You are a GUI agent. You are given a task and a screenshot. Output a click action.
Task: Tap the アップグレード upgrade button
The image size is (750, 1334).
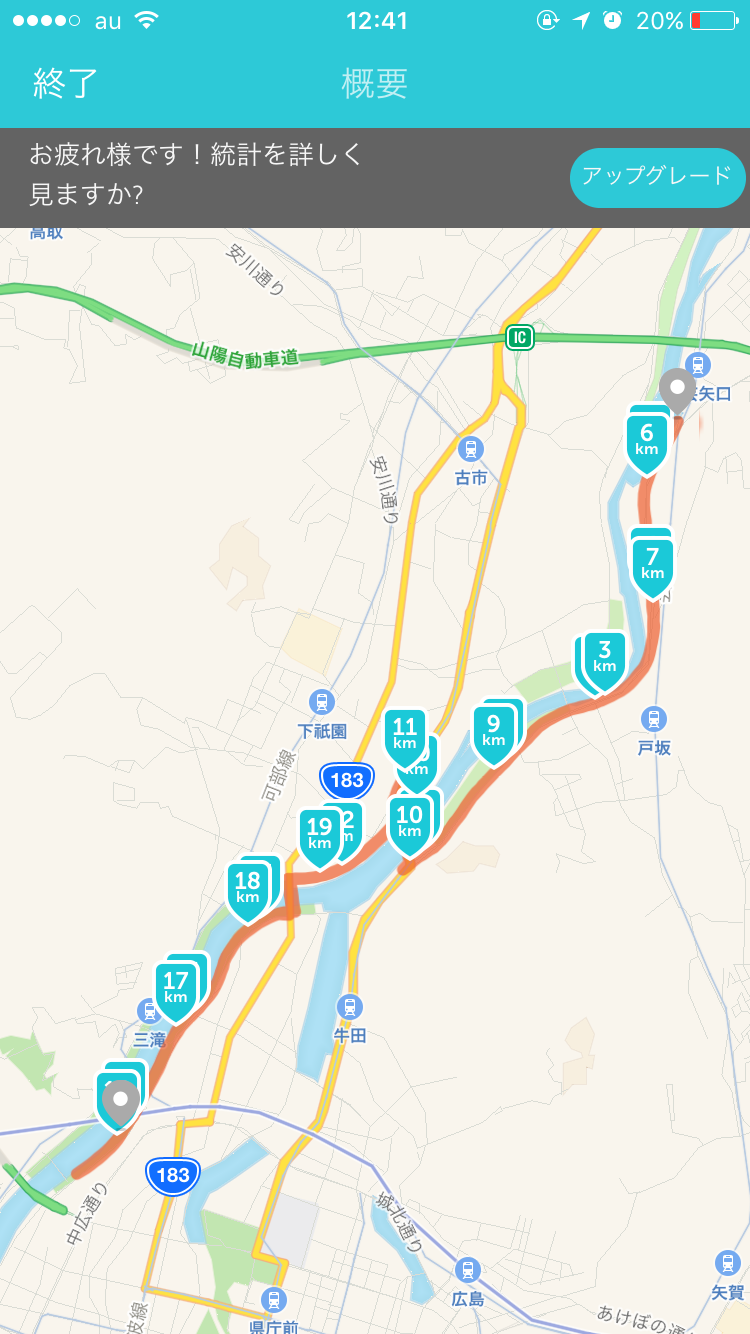tap(657, 177)
